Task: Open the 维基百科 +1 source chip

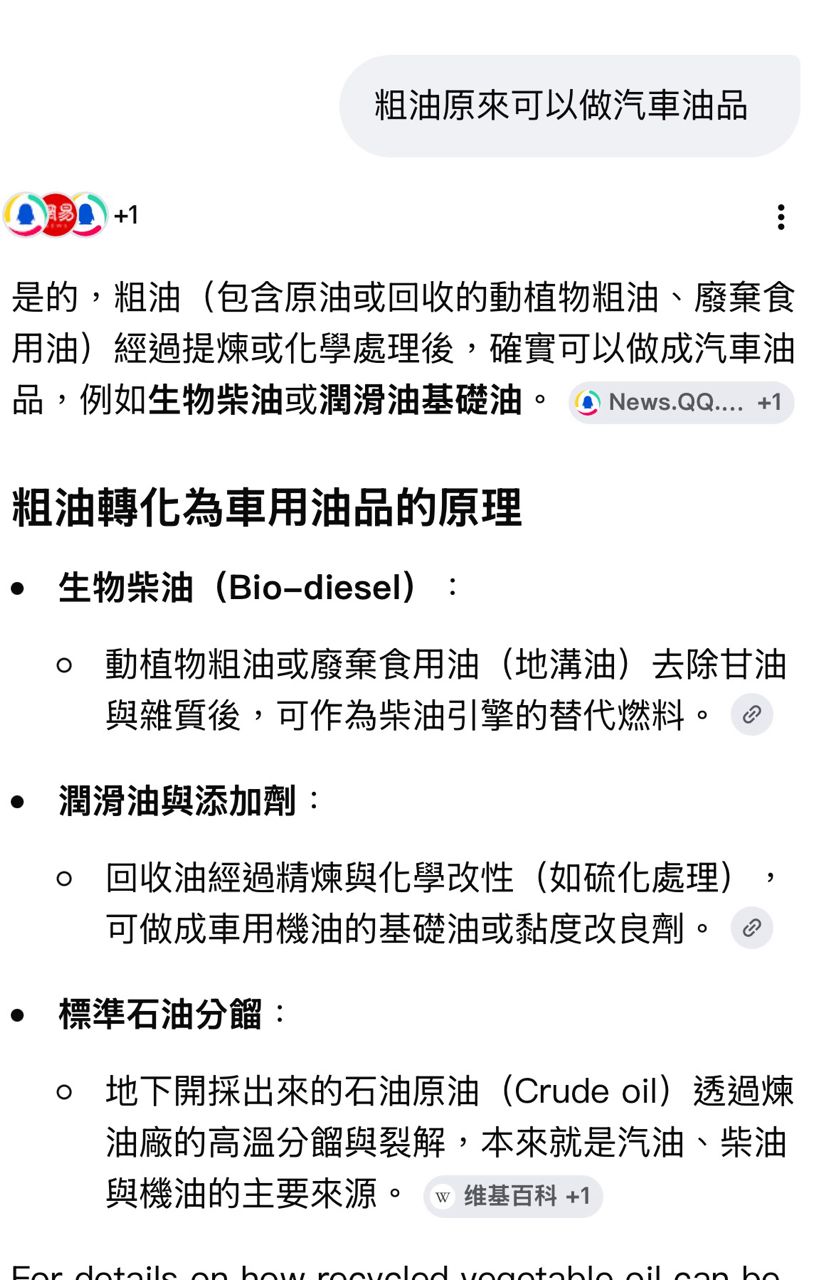Action: 513,1196
